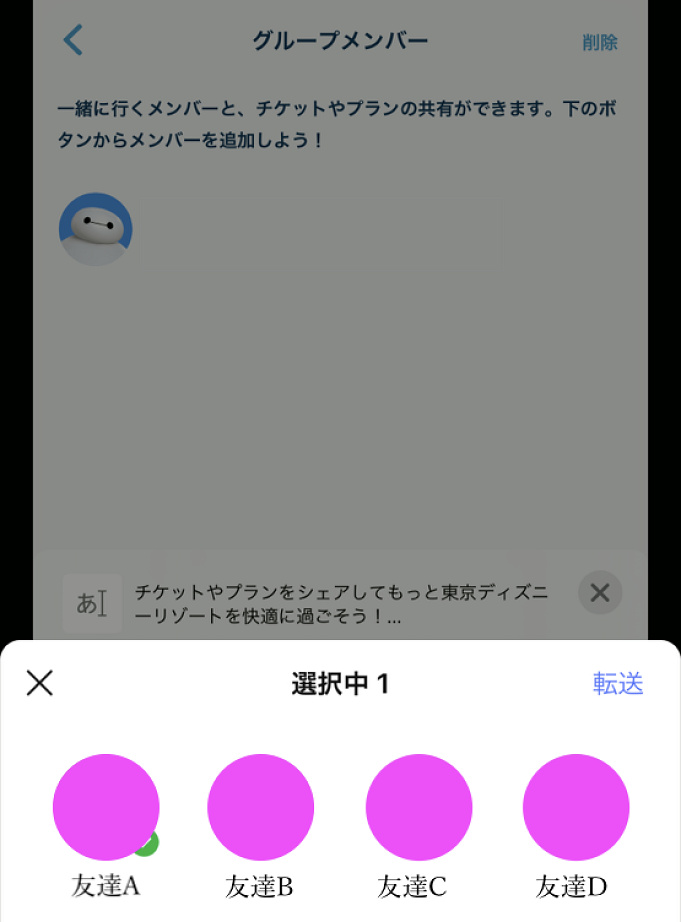
Task: Tap 転送 to forward the message
Action: click(617, 683)
